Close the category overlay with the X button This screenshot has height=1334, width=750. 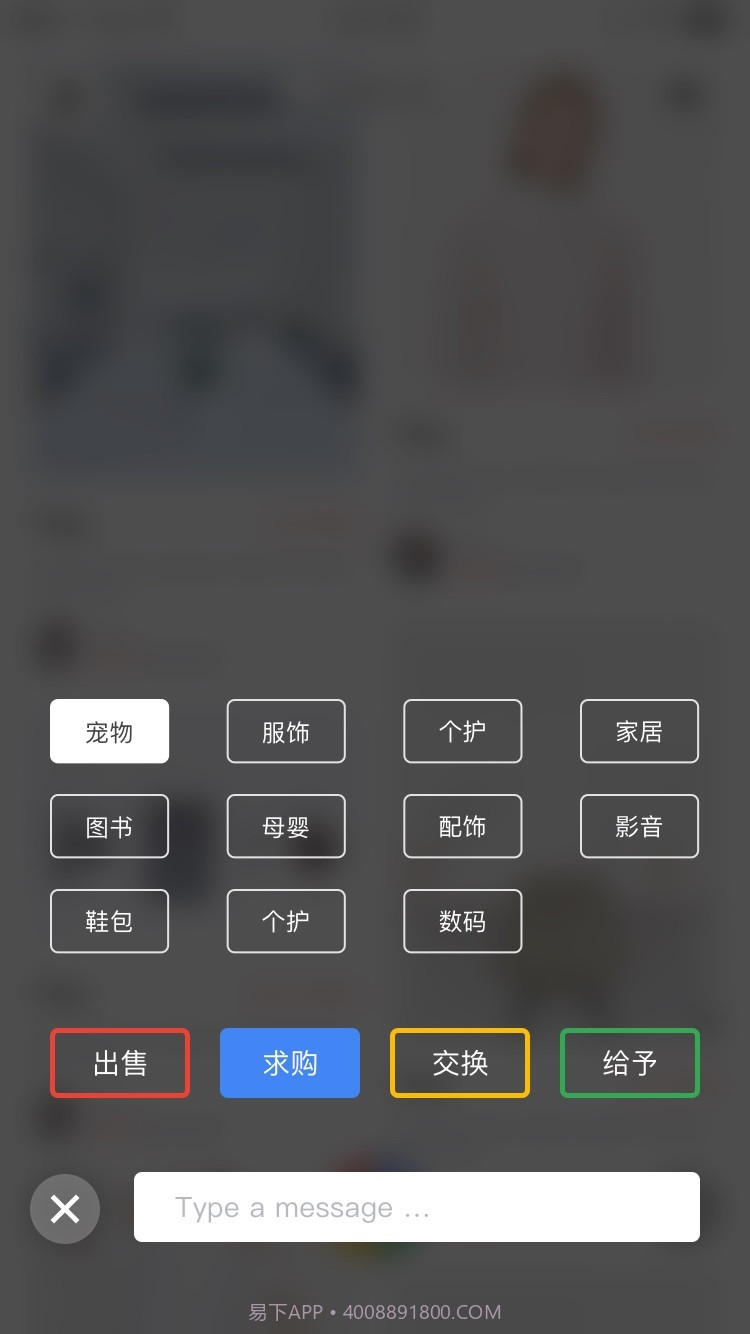pyautogui.click(x=65, y=1209)
